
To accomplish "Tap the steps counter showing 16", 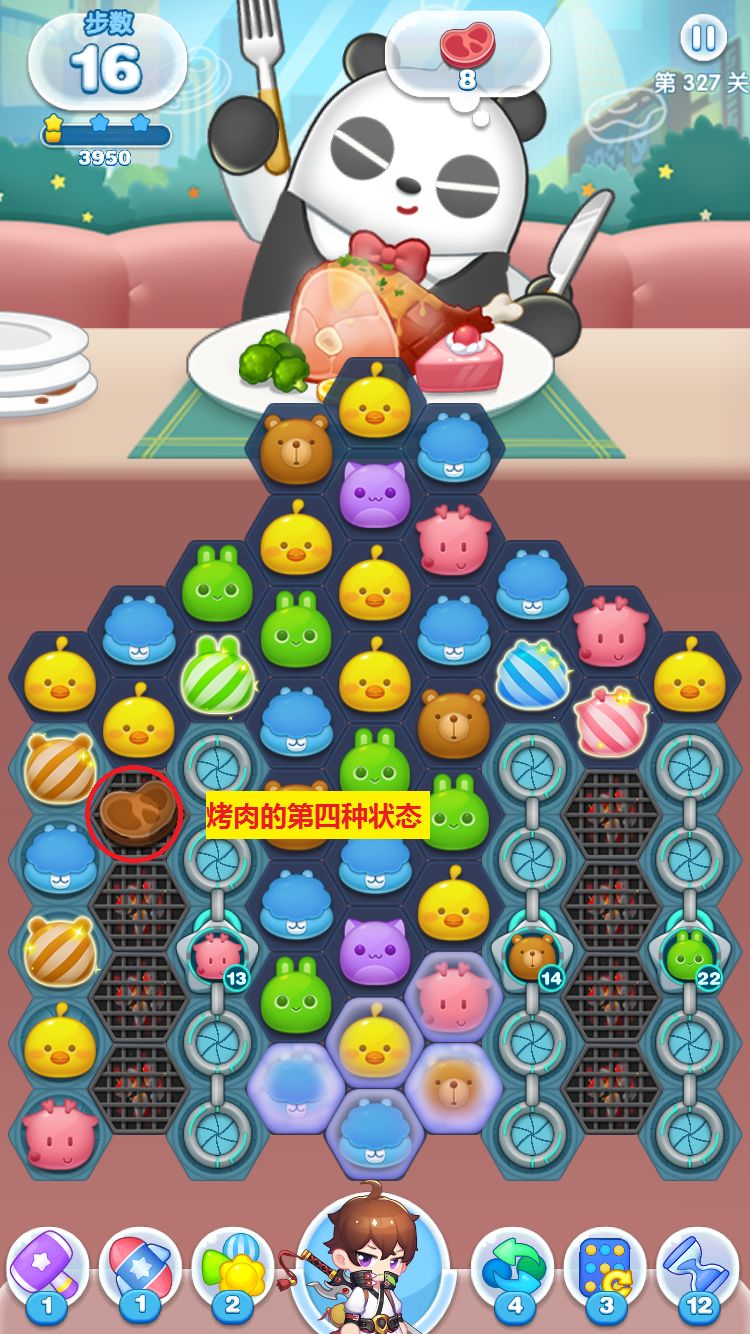I will (x=106, y=62).
